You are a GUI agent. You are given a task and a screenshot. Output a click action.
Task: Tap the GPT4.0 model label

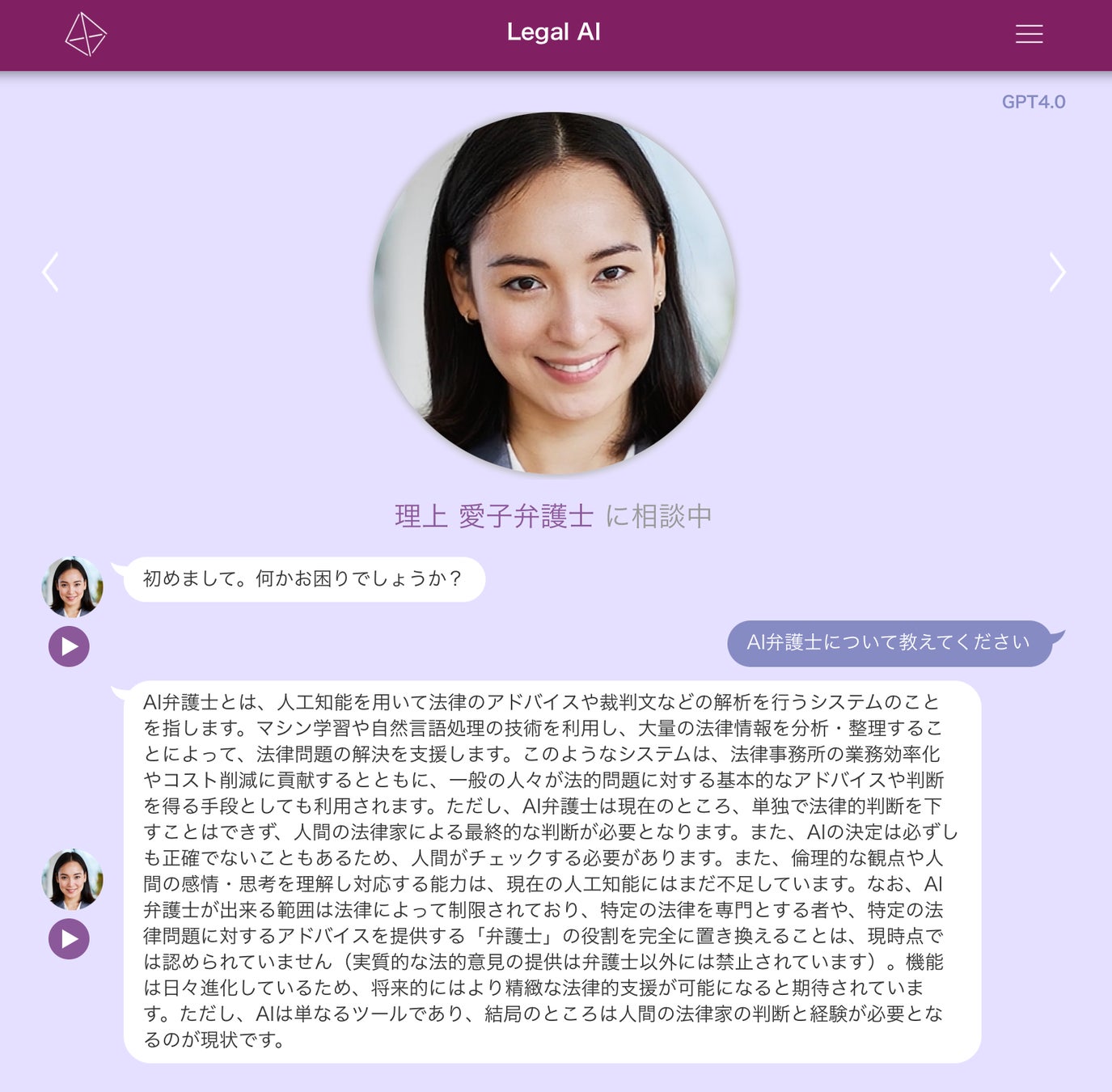1033,102
